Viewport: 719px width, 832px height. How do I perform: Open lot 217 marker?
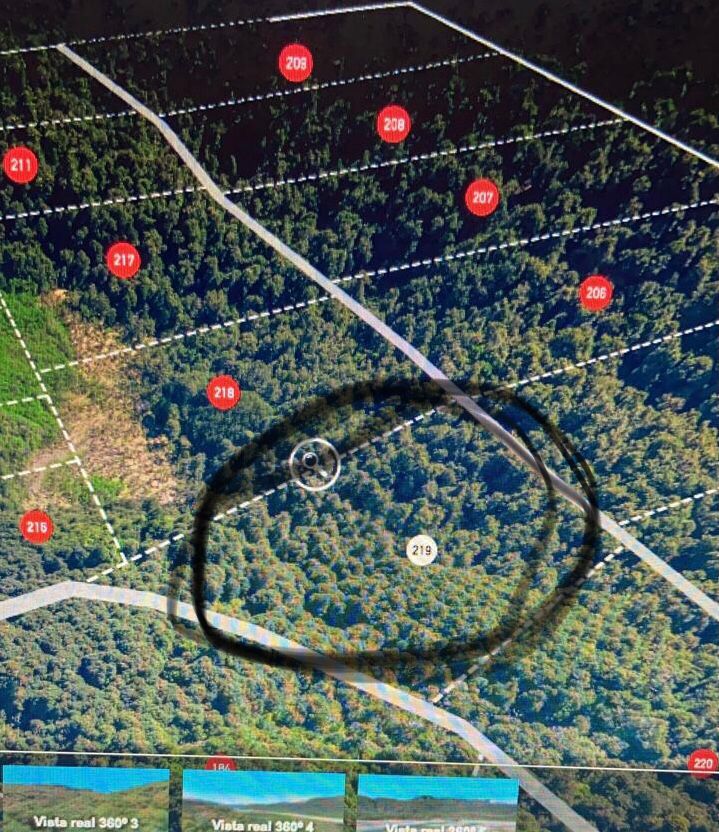[x=123, y=260]
